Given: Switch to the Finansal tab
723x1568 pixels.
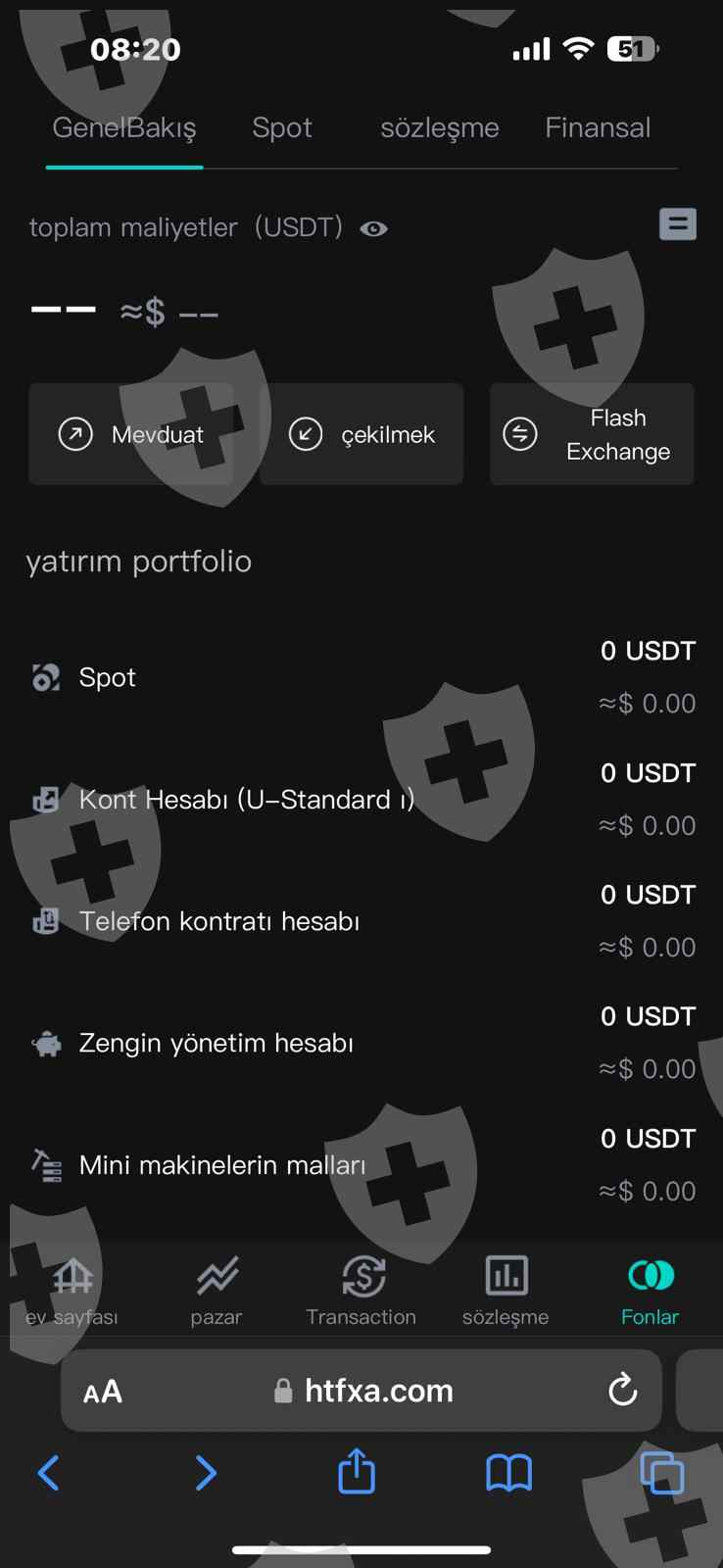Looking at the screenshot, I should point(598,128).
